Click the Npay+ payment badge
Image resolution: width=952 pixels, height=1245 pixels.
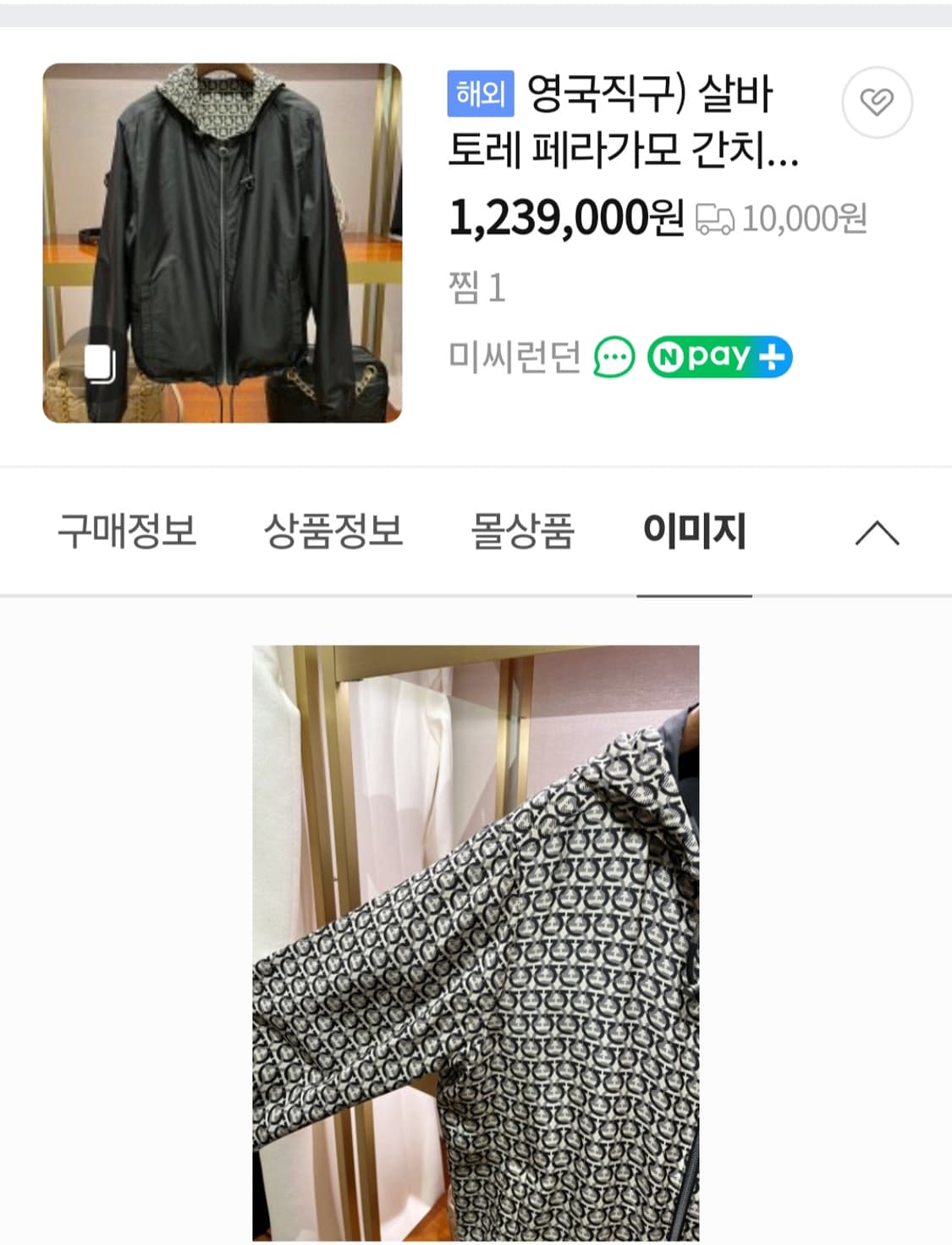point(719,358)
